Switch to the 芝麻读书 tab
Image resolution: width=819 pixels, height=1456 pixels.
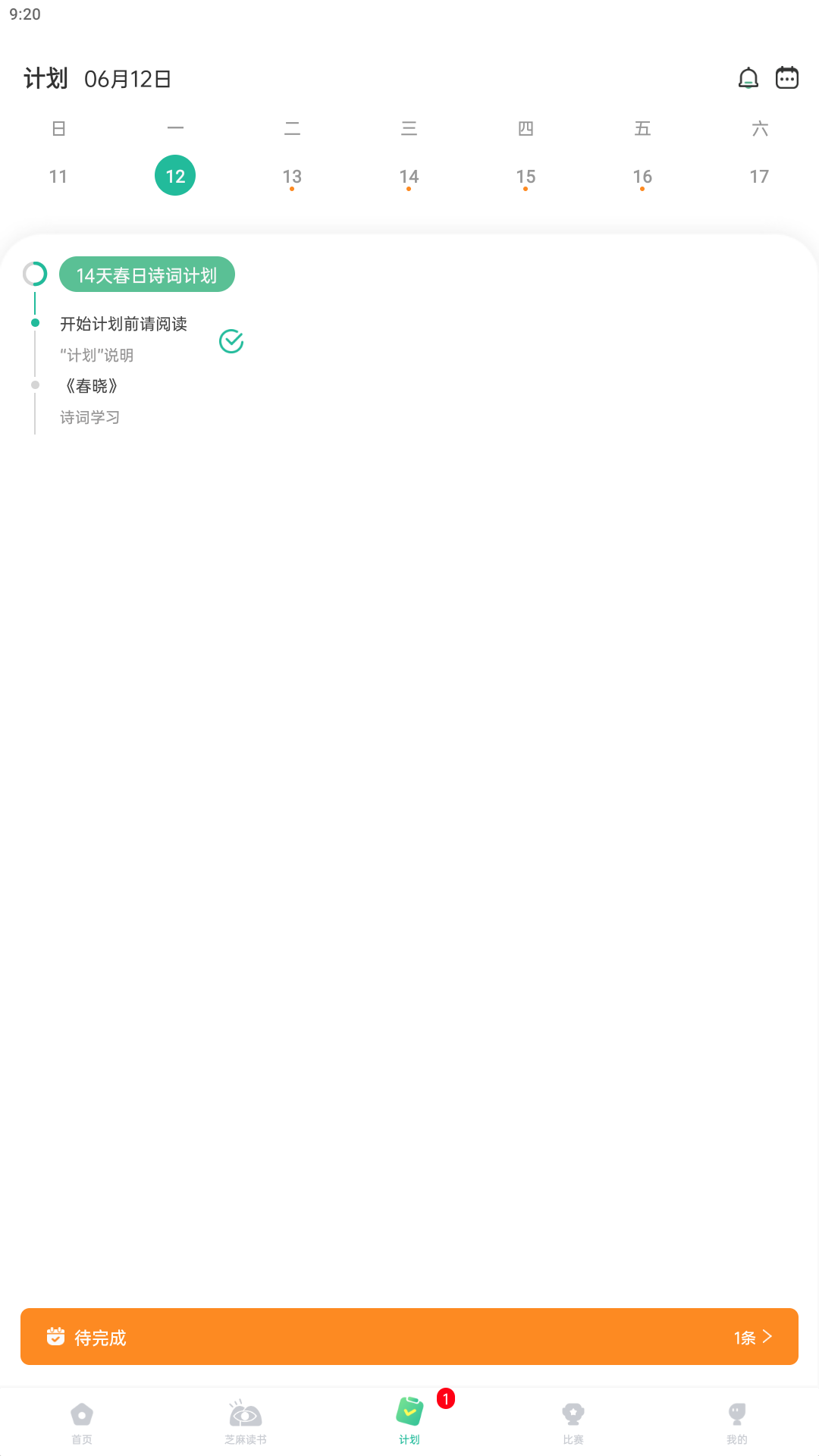tap(246, 1422)
